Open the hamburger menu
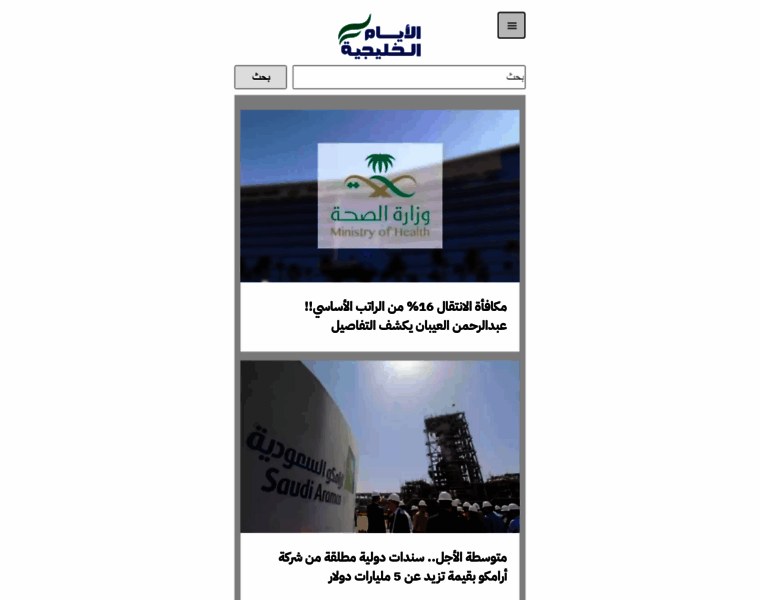 [511, 26]
